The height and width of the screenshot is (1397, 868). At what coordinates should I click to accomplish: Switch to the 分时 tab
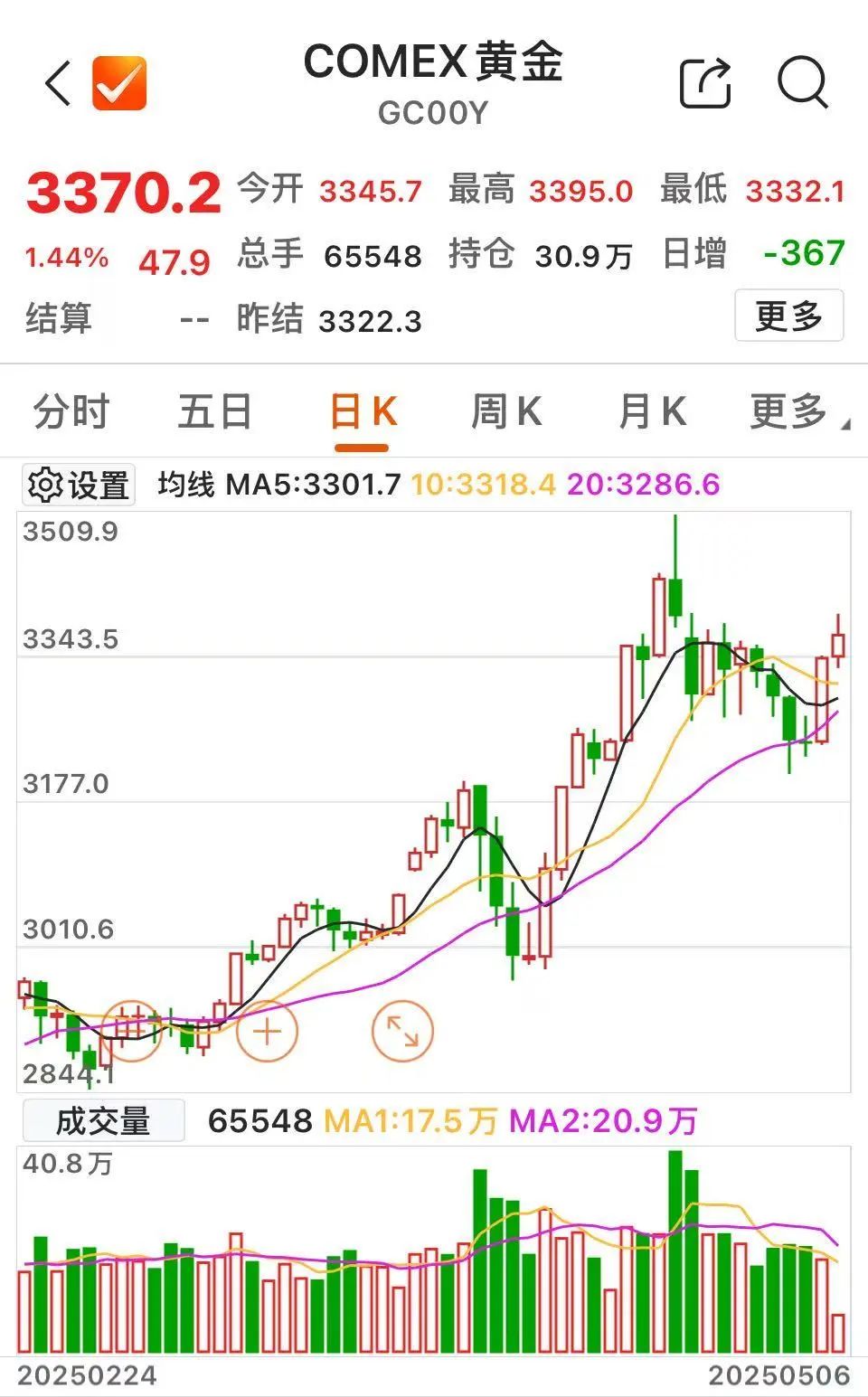[x=71, y=412]
